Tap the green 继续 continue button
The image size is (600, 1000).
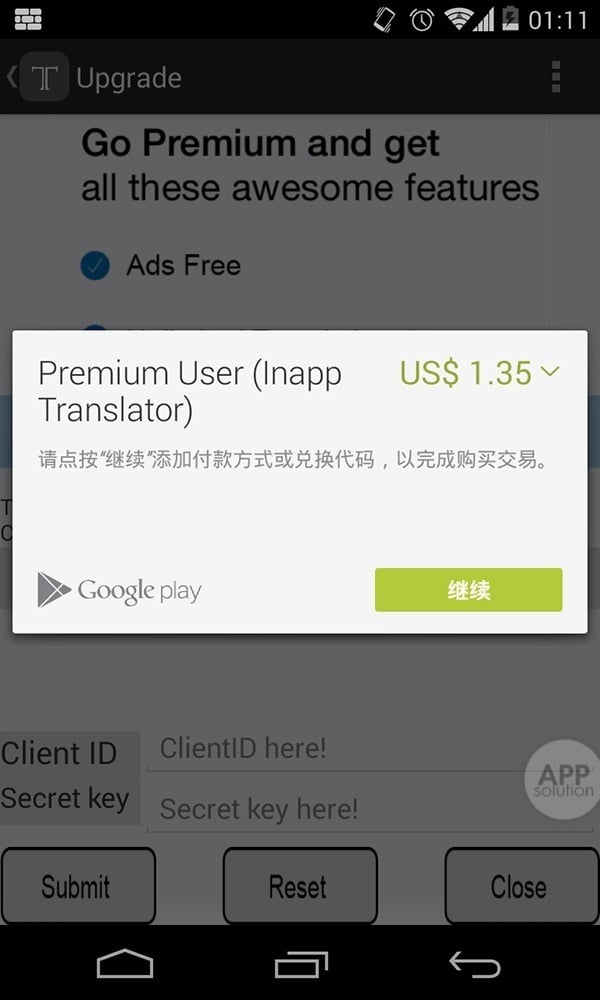pyautogui.click(x=468, y=590)
